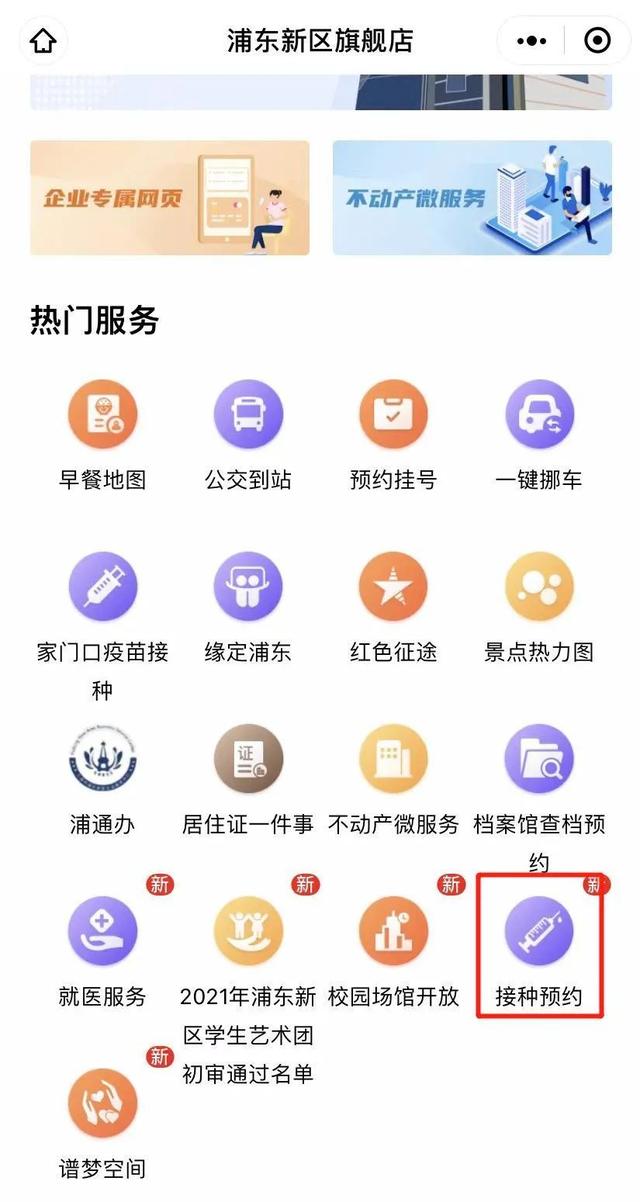
Task: Launch 红色征途
Action: click(x=394, y=589)
